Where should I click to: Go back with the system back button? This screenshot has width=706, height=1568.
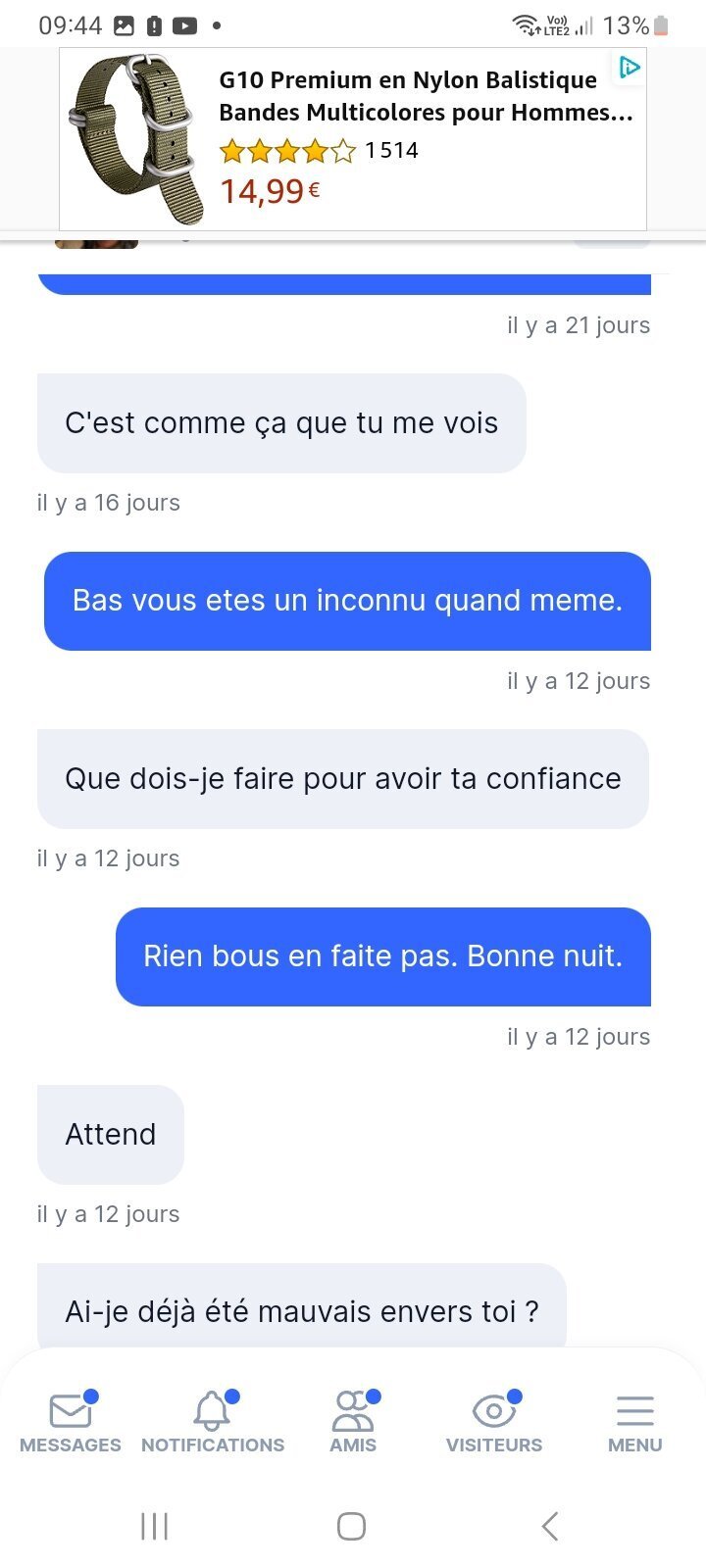tap(550, 1526)
